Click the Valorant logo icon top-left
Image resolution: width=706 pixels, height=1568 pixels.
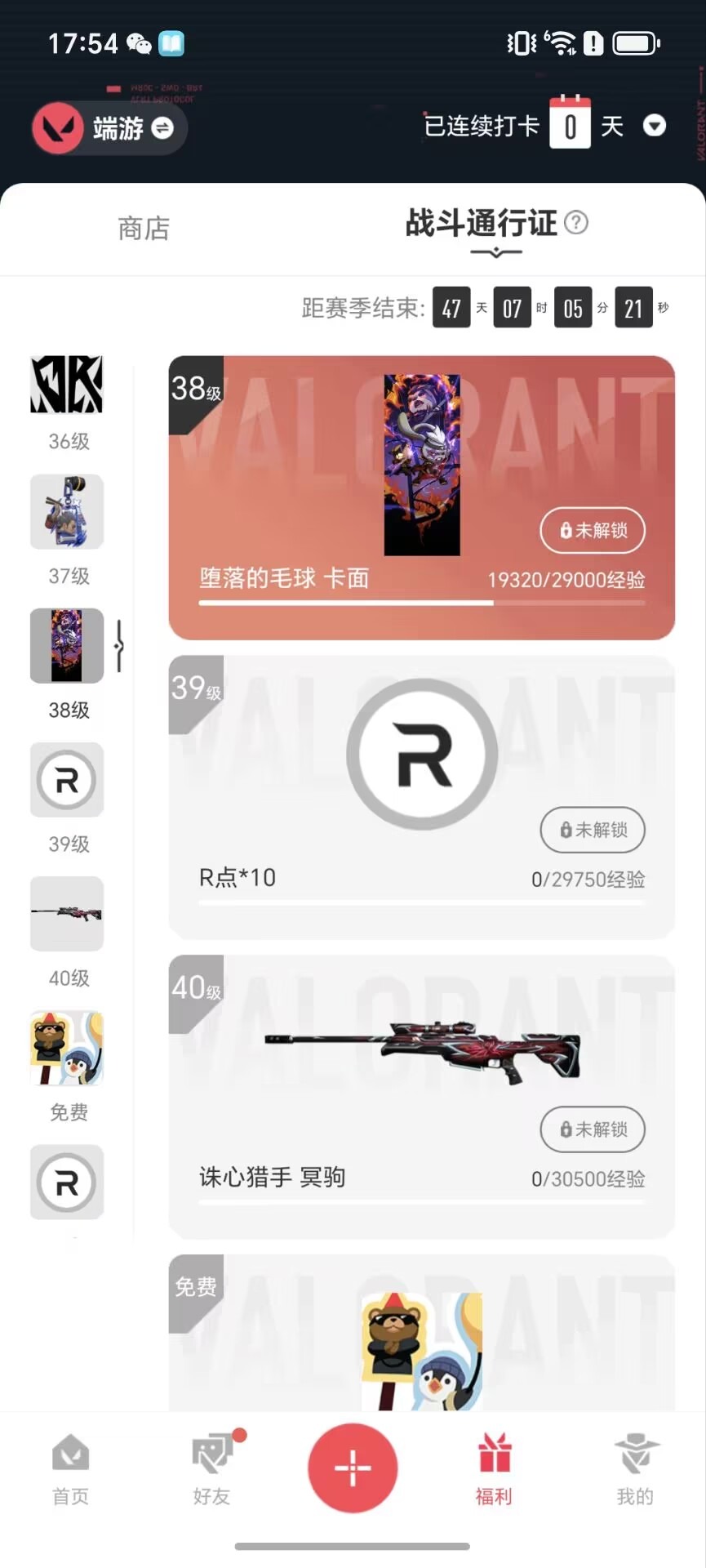coord(55,128)
